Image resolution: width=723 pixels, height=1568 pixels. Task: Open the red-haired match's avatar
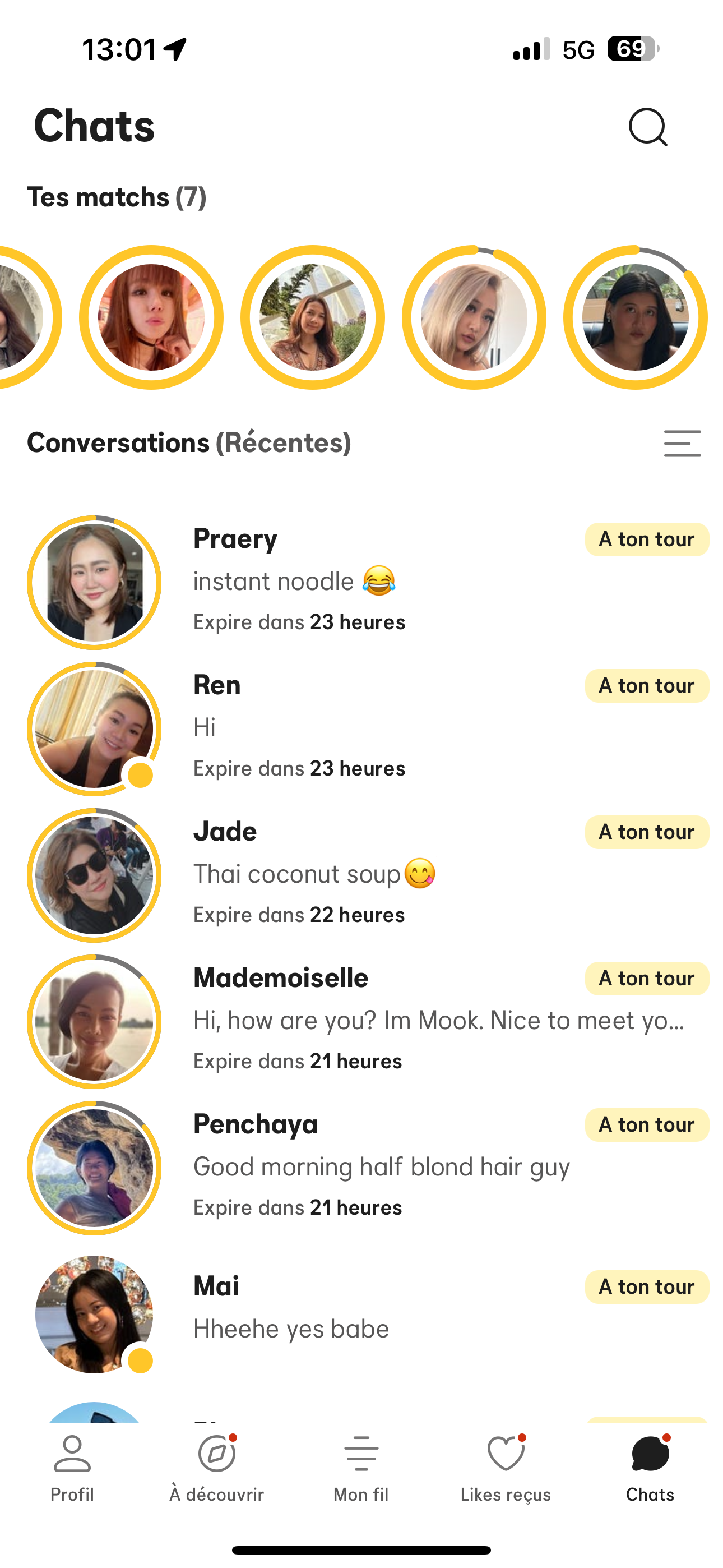(x=151, y=317)
